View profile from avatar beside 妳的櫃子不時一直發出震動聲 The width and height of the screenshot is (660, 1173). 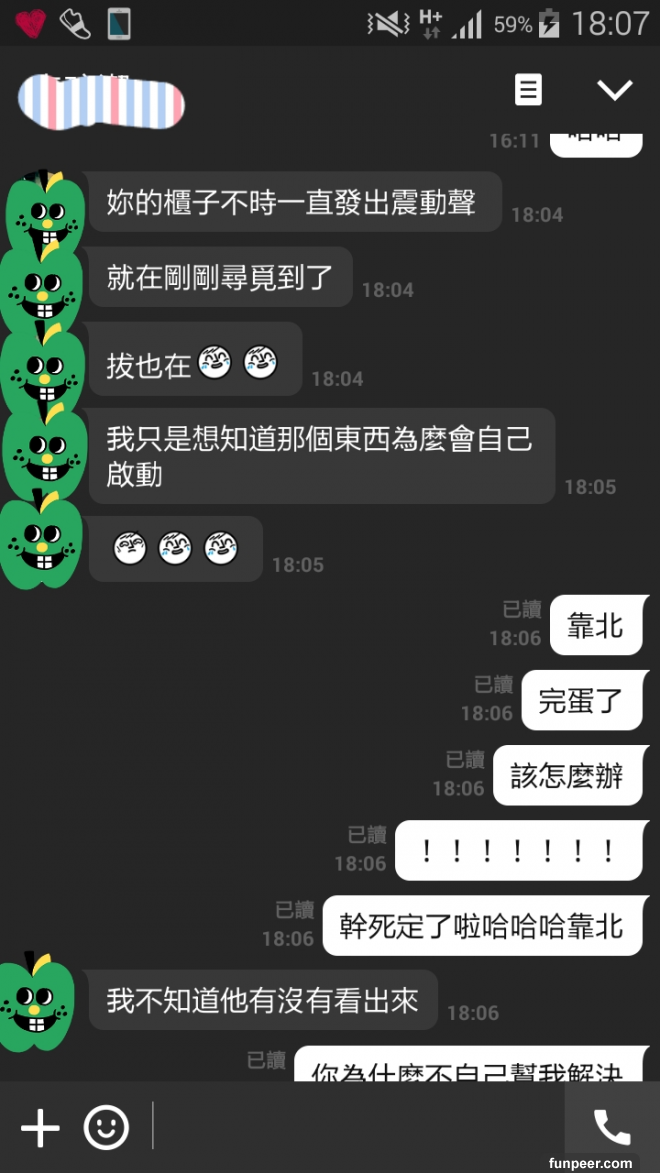click(46, 213)
